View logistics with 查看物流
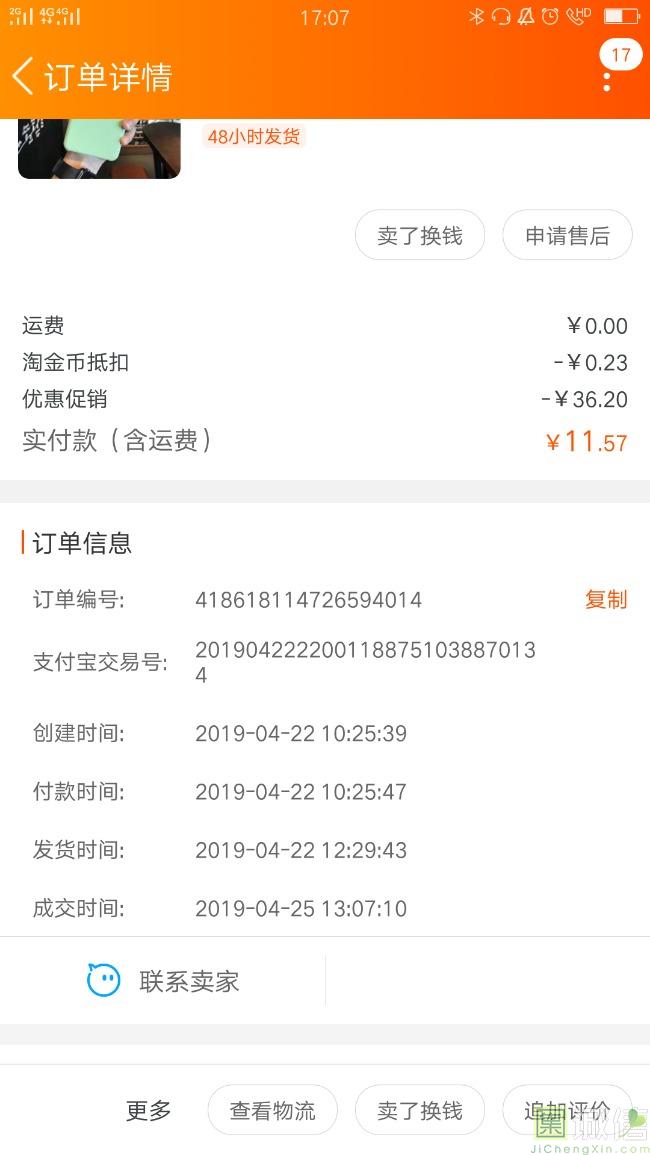Image resolution: width=650 pixels, height=1155 pixels. click(x=273, y=1110)
